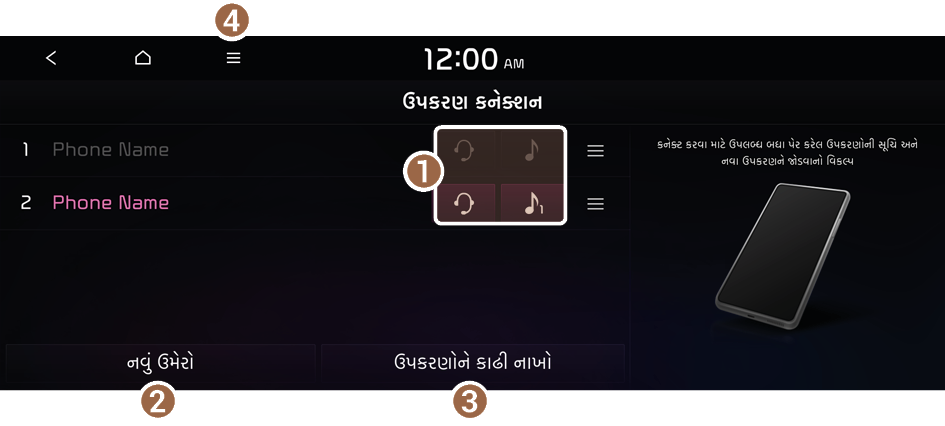Connect Bluetooth audio for device number 1
The width and height of the screenshot is (945, 426).
(533, 150)
